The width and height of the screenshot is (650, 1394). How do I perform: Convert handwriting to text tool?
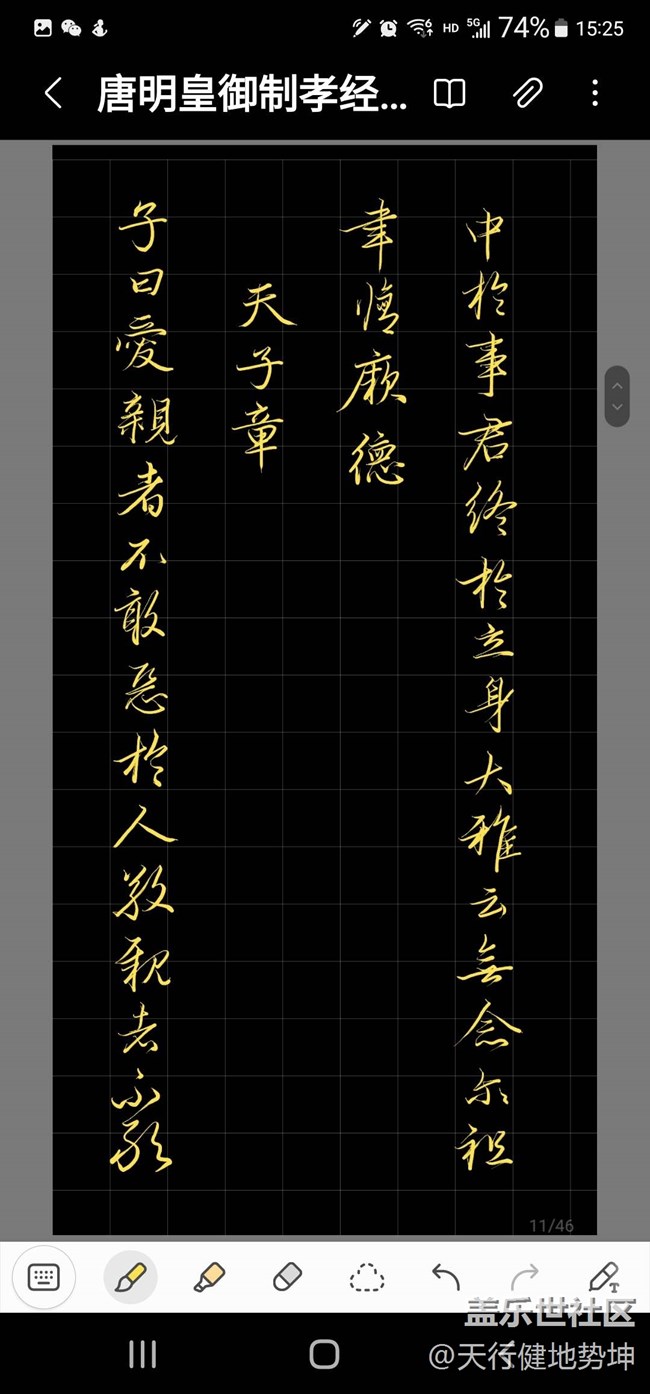tap(604, 1277)
